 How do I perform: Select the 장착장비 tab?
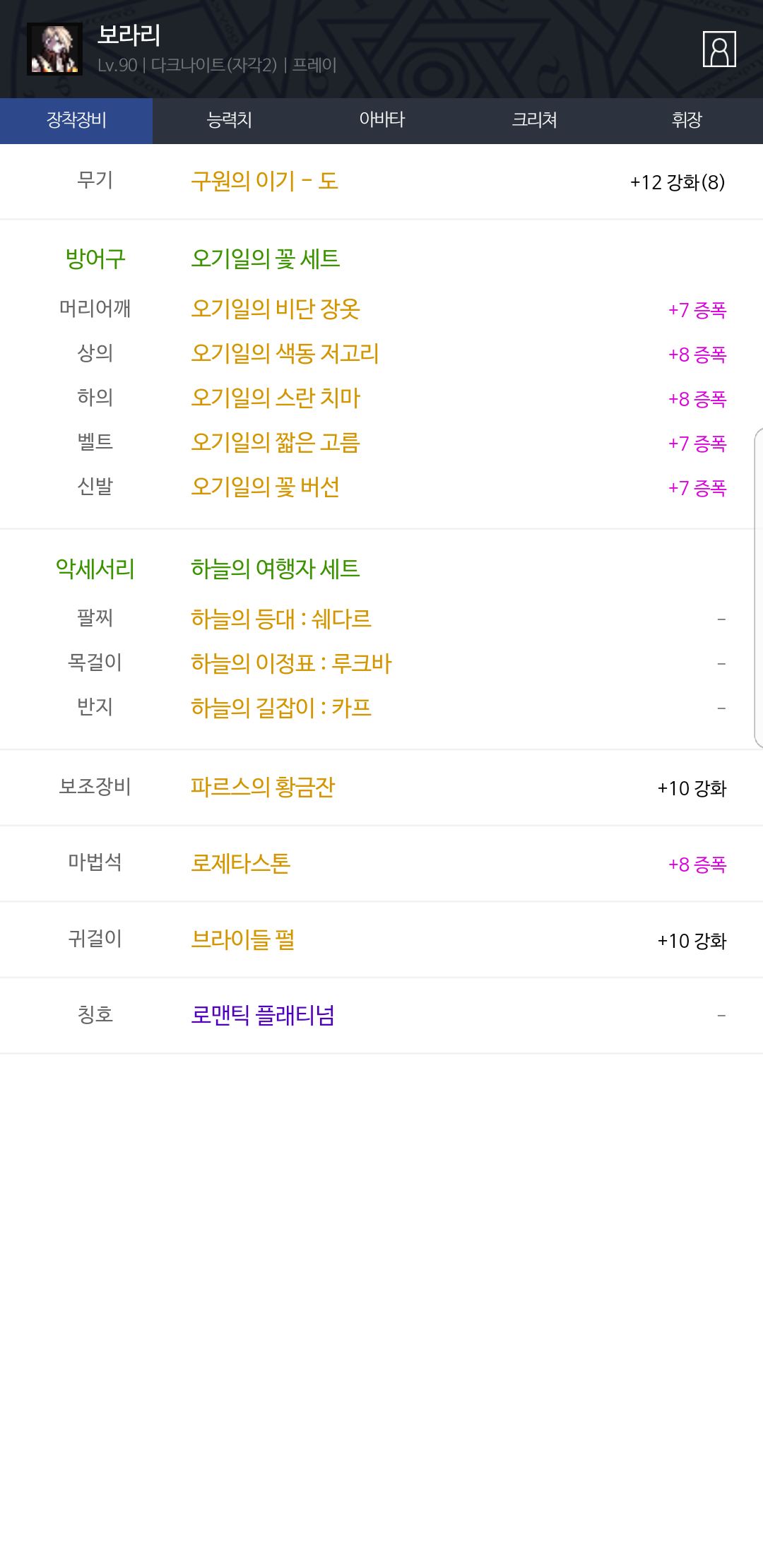coord(76,120)
